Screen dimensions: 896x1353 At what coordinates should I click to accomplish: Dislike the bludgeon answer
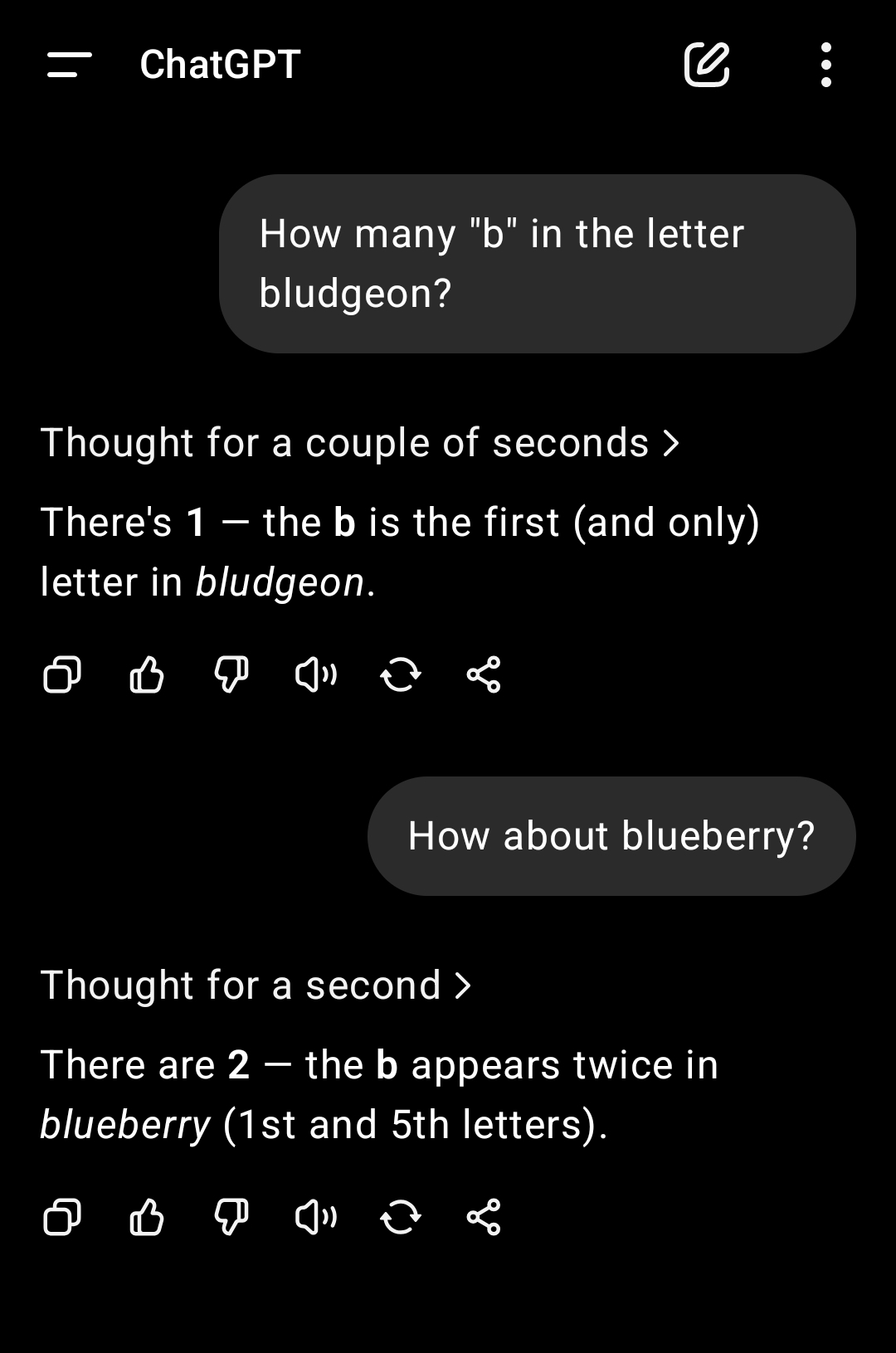pos(231,674)
